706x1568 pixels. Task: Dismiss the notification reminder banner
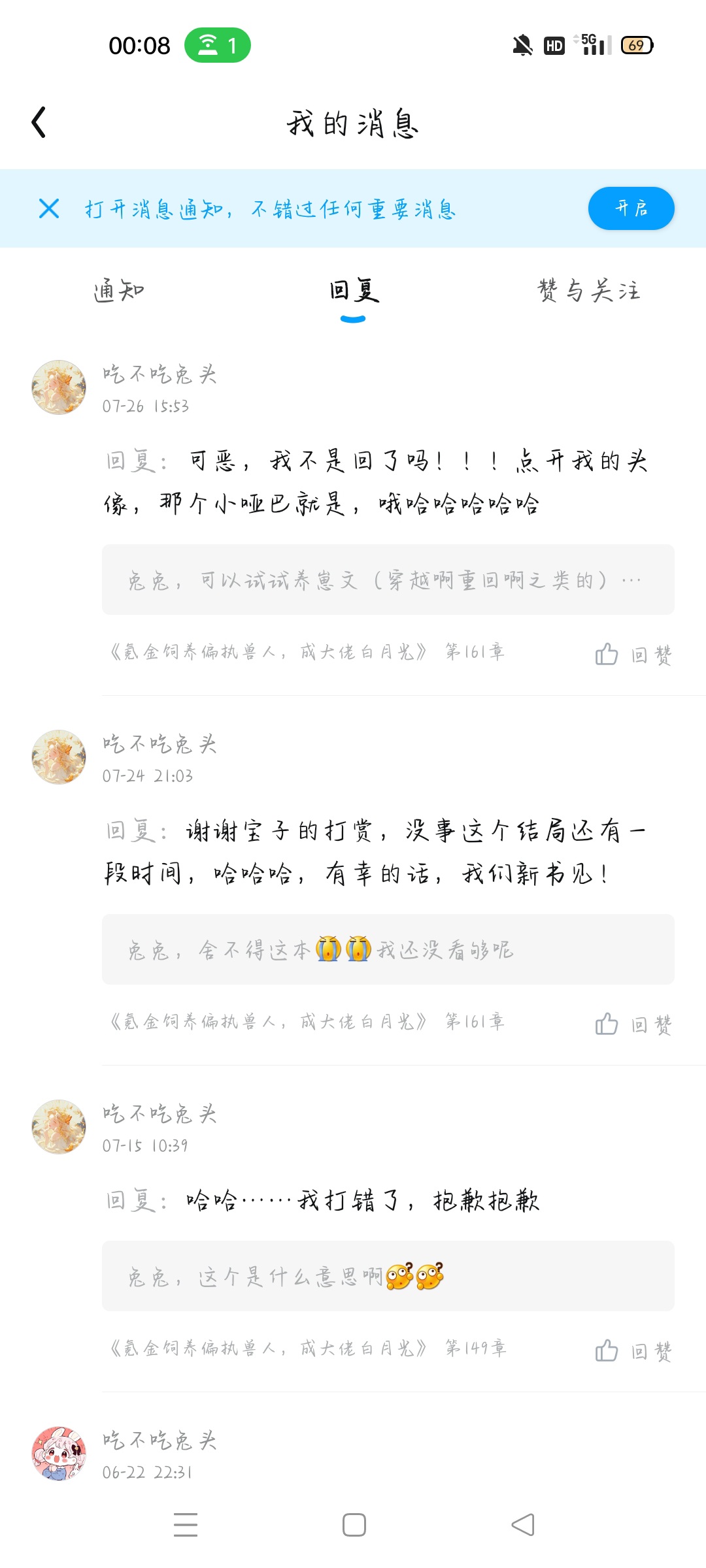[49, 208]
